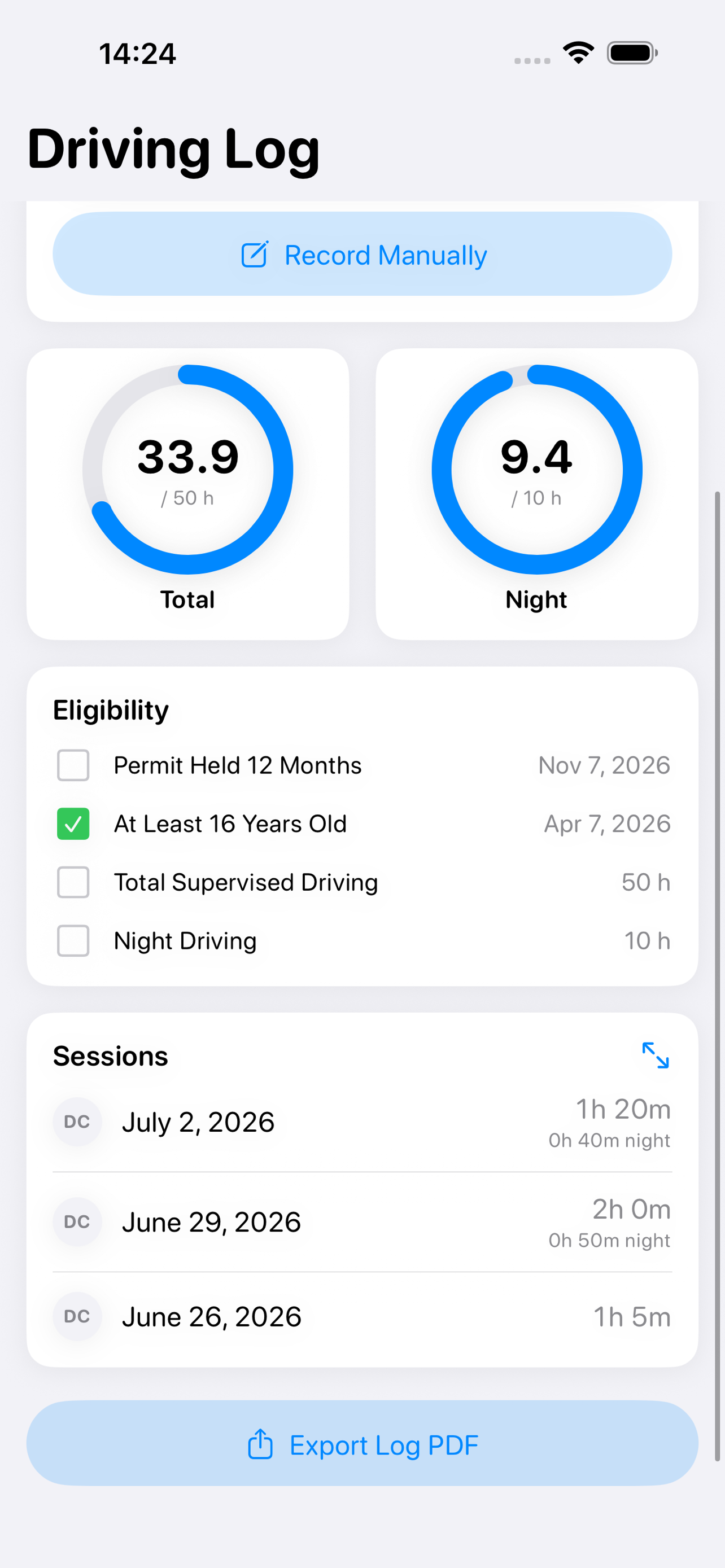
Task: View the June 26, 2026 session
Action: point(362,1316)
